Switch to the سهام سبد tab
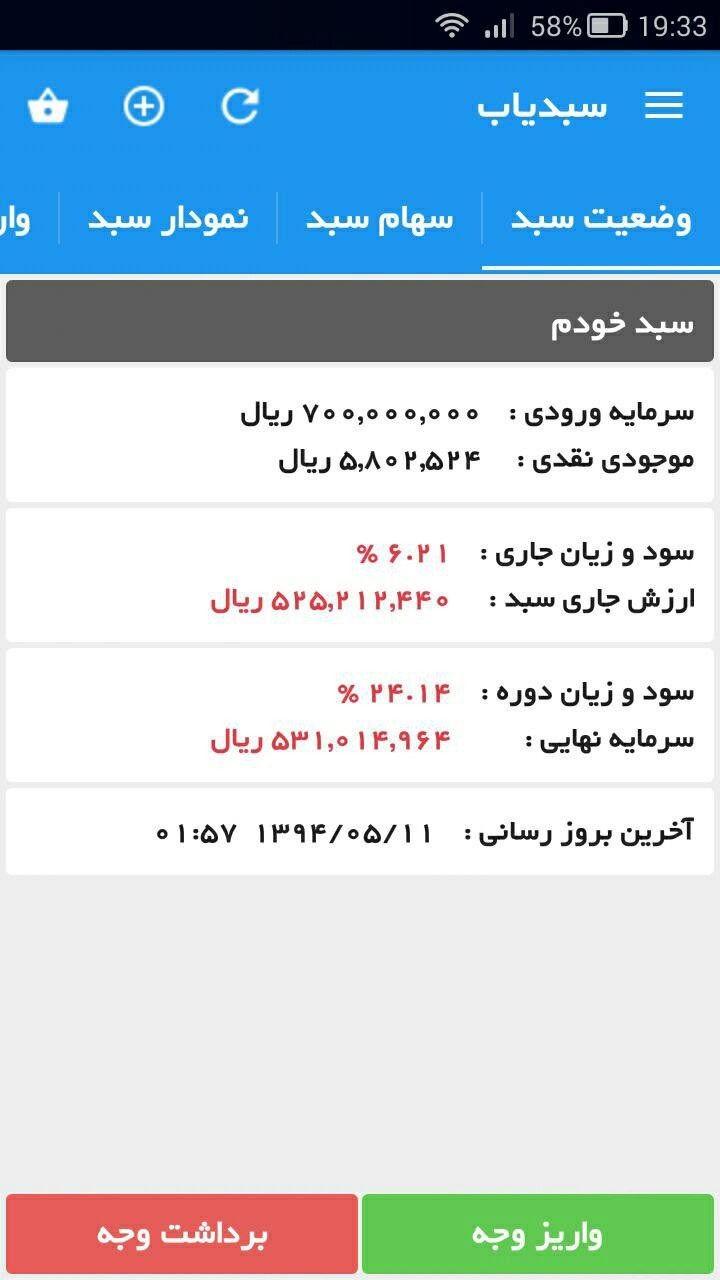720x1280 pixels. click(385, 218)
